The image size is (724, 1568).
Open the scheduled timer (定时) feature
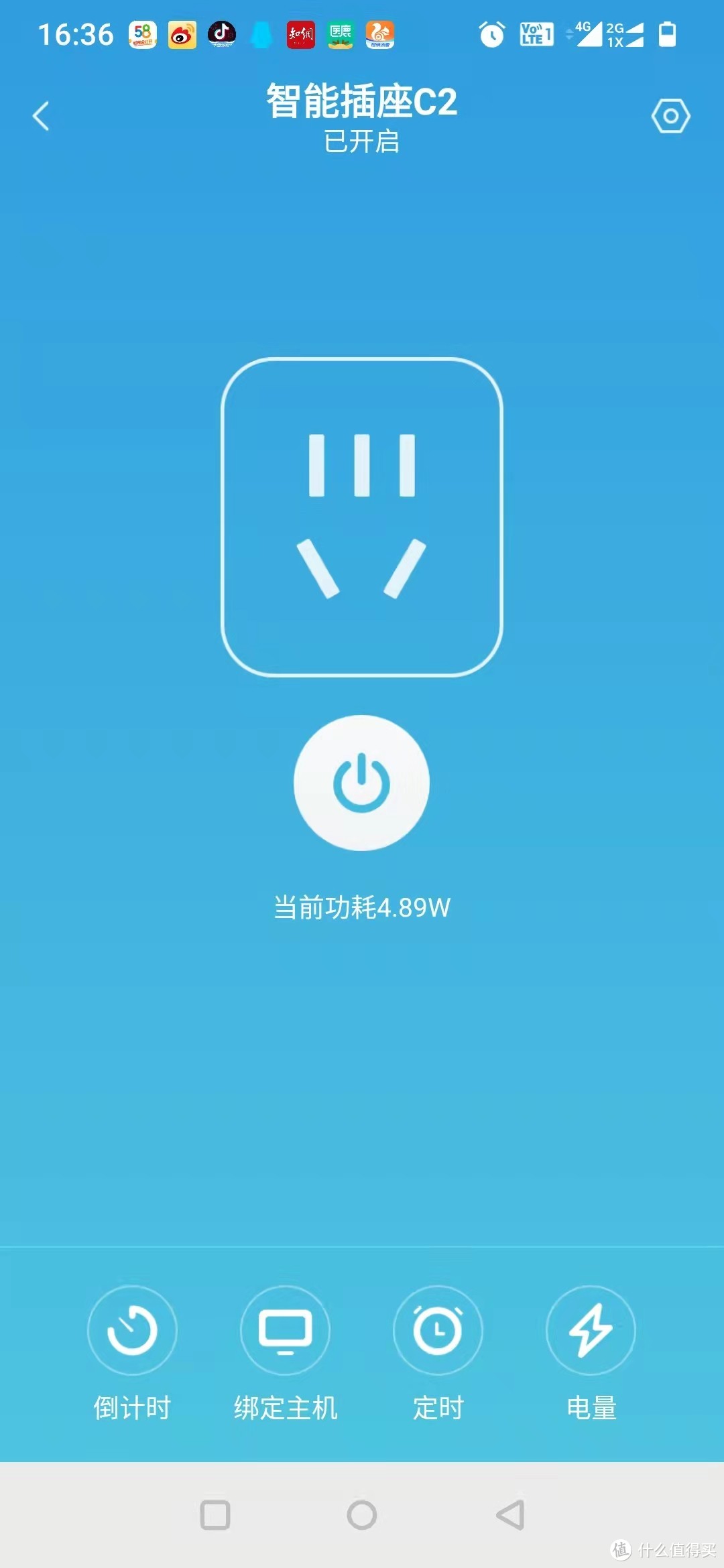[438, 1331]
